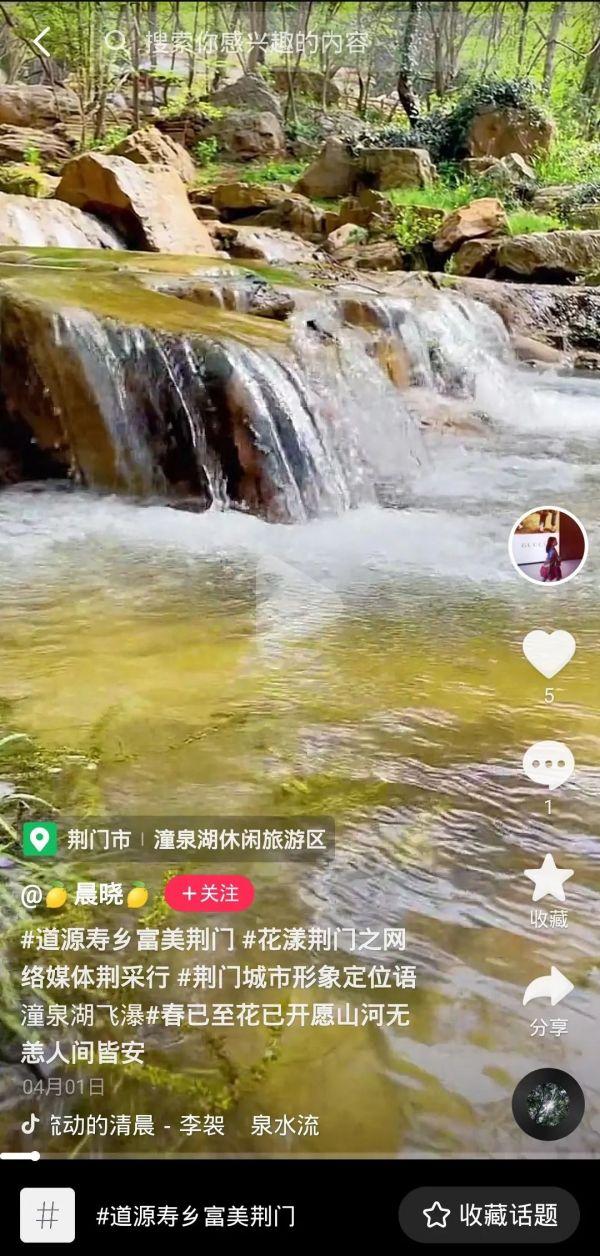The width and height of the screenshot is (600, 1256).
Task: Open the comments on this video
Action: pyautogui.click(x=548, y=766)
